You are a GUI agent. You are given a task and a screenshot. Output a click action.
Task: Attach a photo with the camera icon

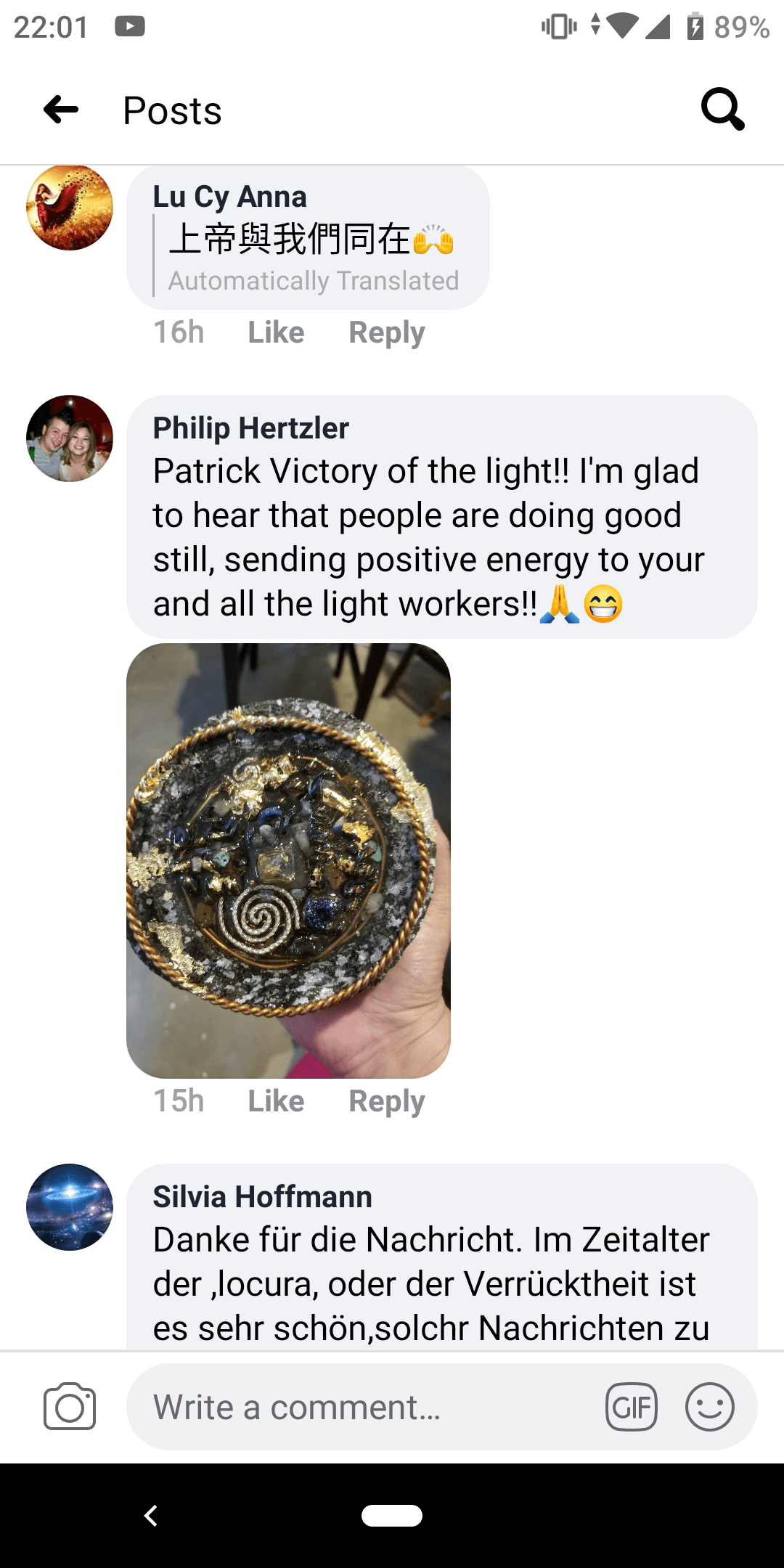pos(70,1407)
